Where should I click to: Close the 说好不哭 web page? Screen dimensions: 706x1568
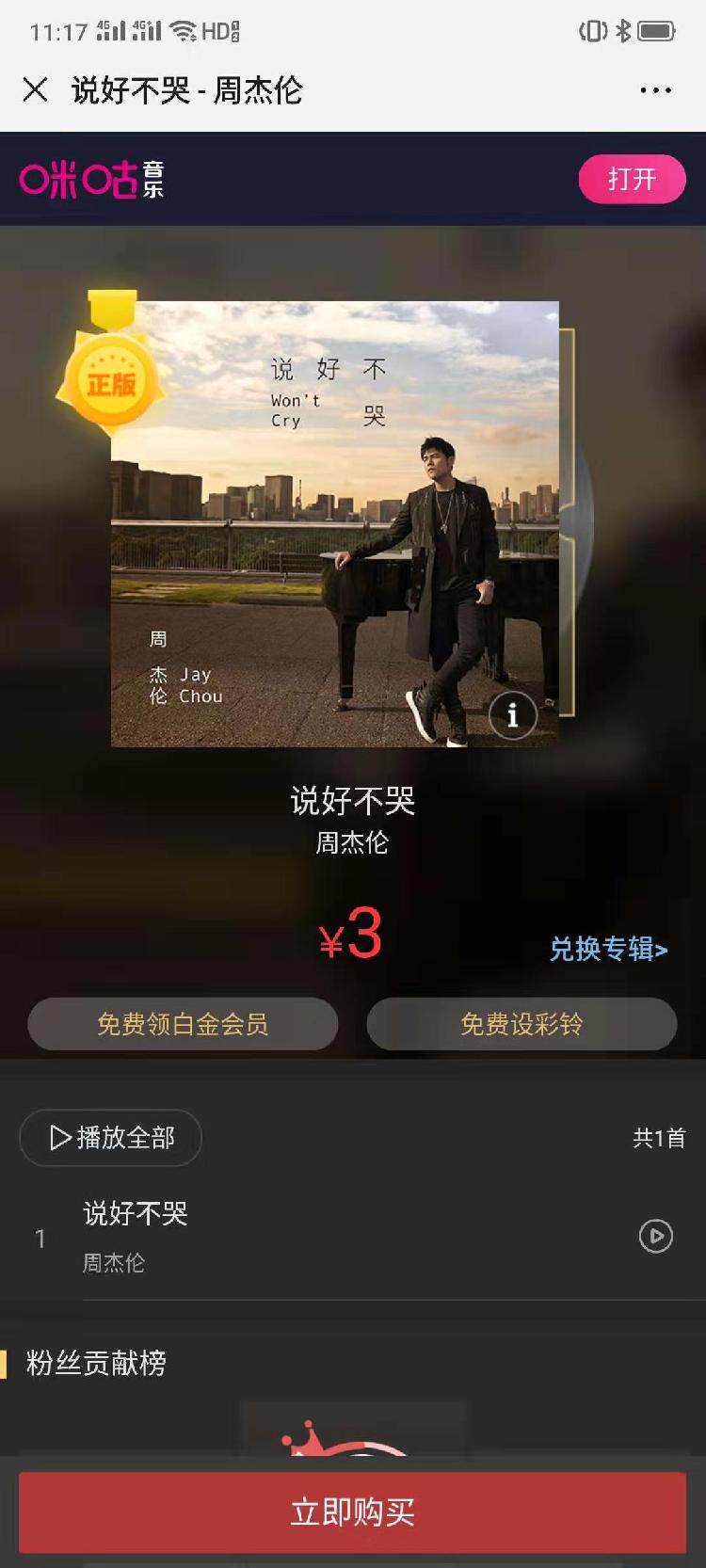(x=35, y=90)
